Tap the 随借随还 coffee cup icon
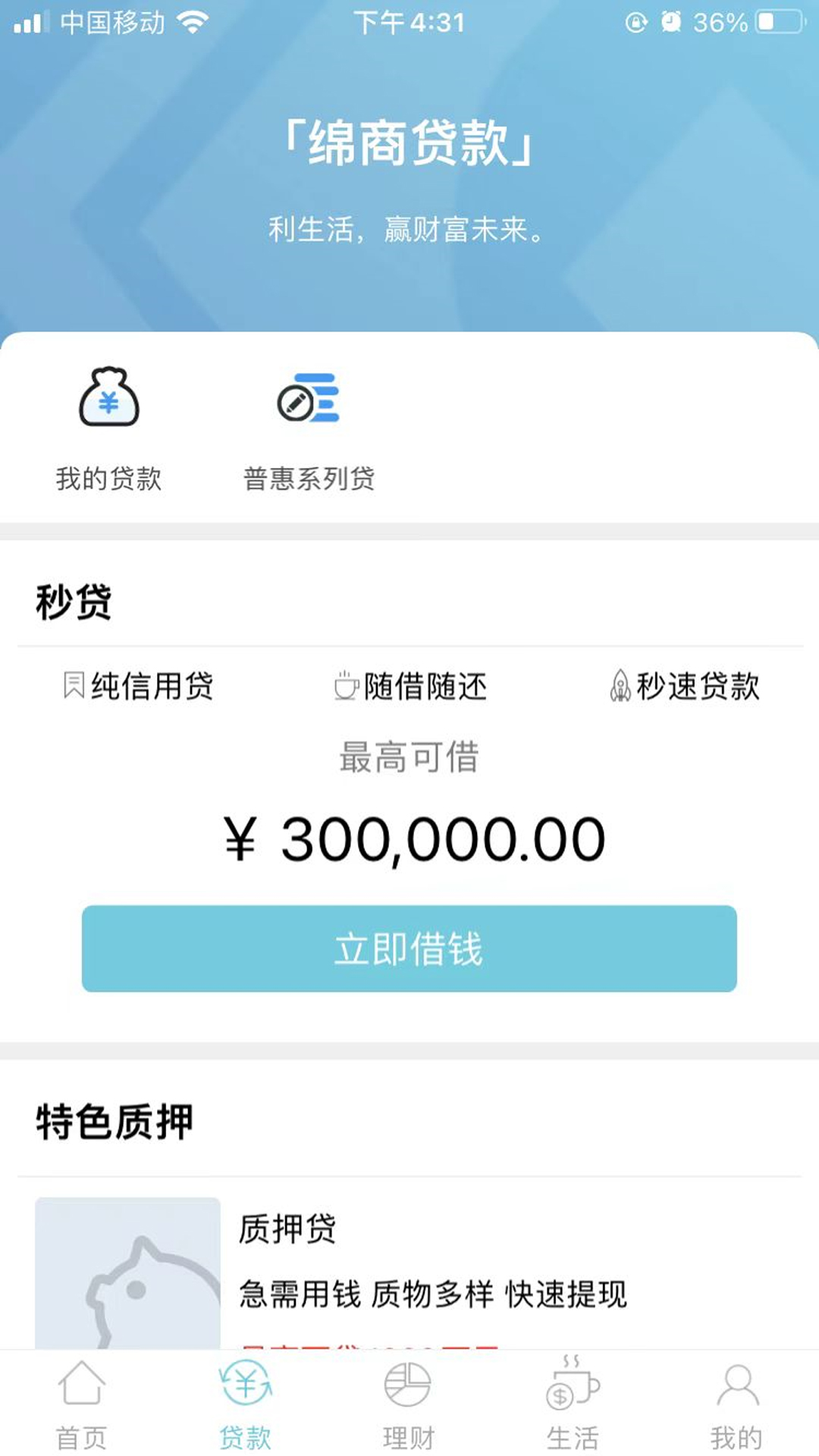819x1456 pixels. click(346, 686)
